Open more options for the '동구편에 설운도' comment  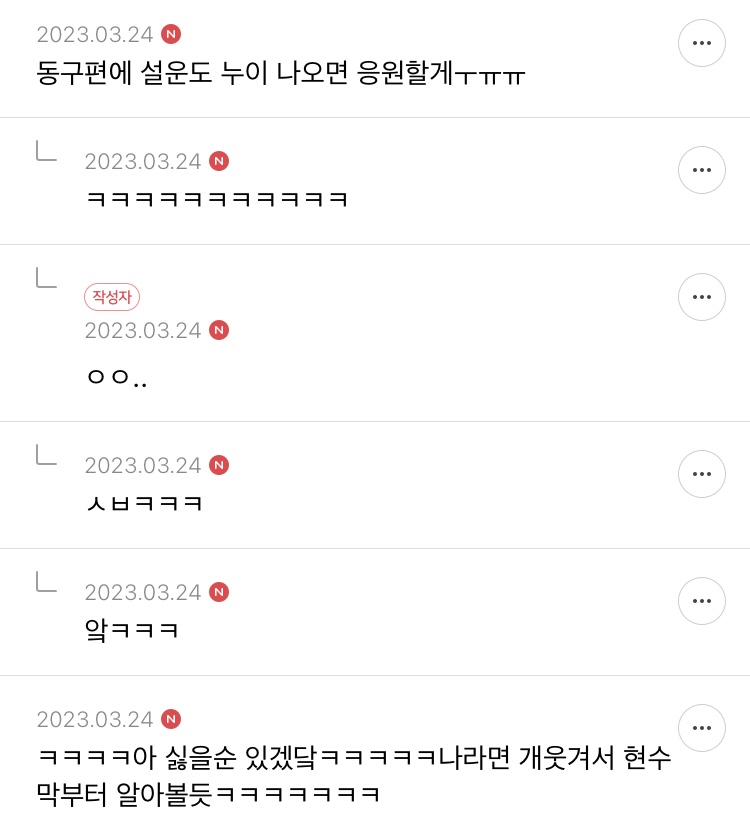[702, 43]
